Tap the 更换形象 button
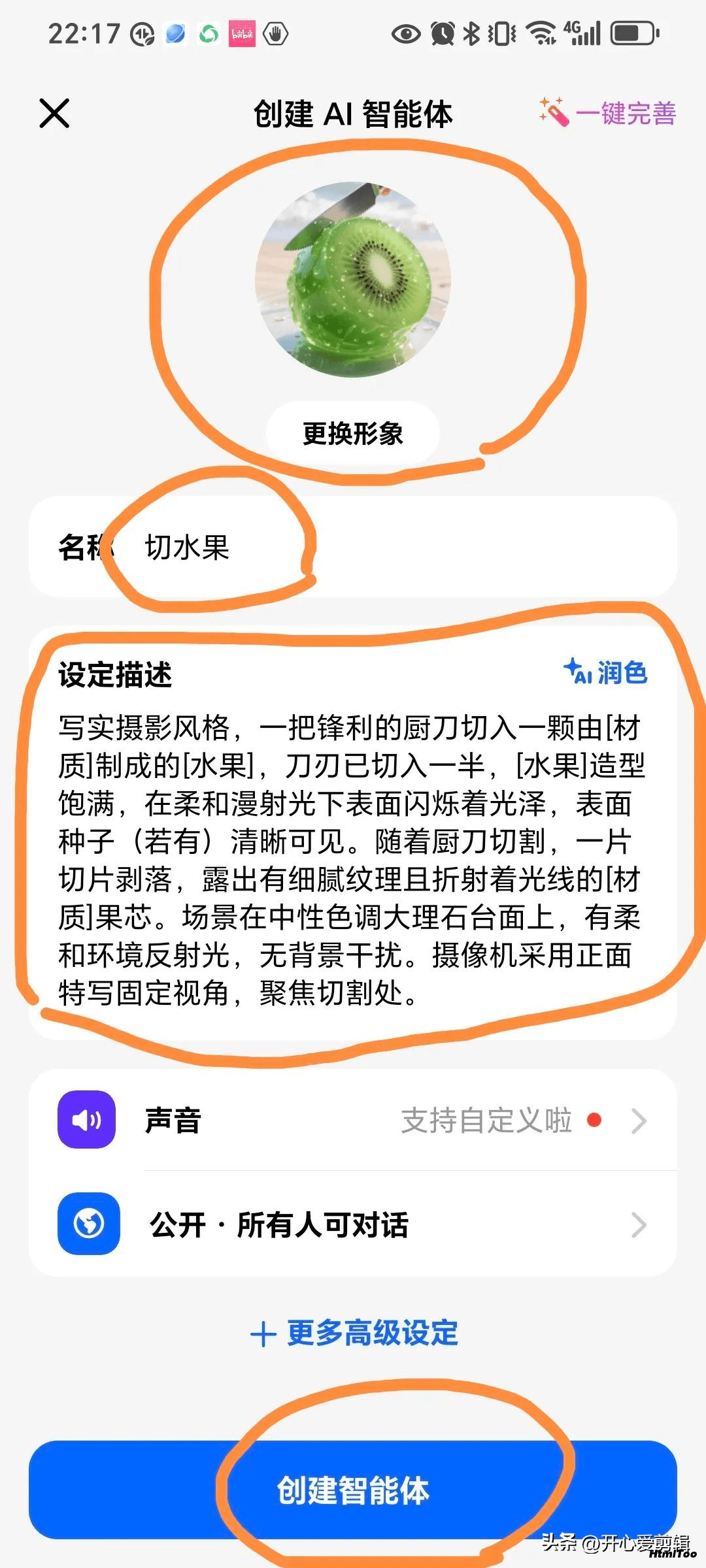The height and width of the screenshot is (1568, 706). coord(353,434)
